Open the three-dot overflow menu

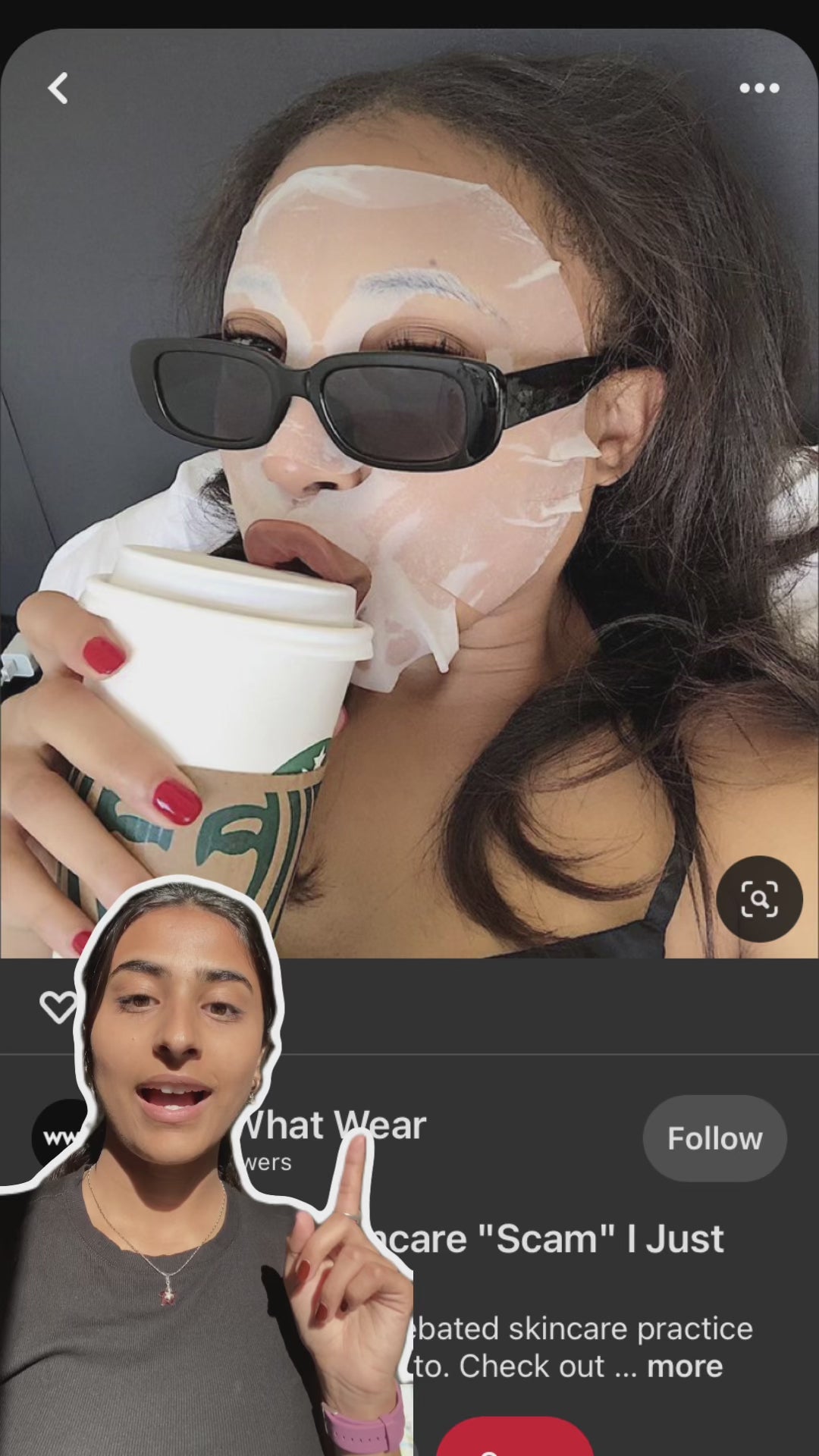tap(759, 88)
